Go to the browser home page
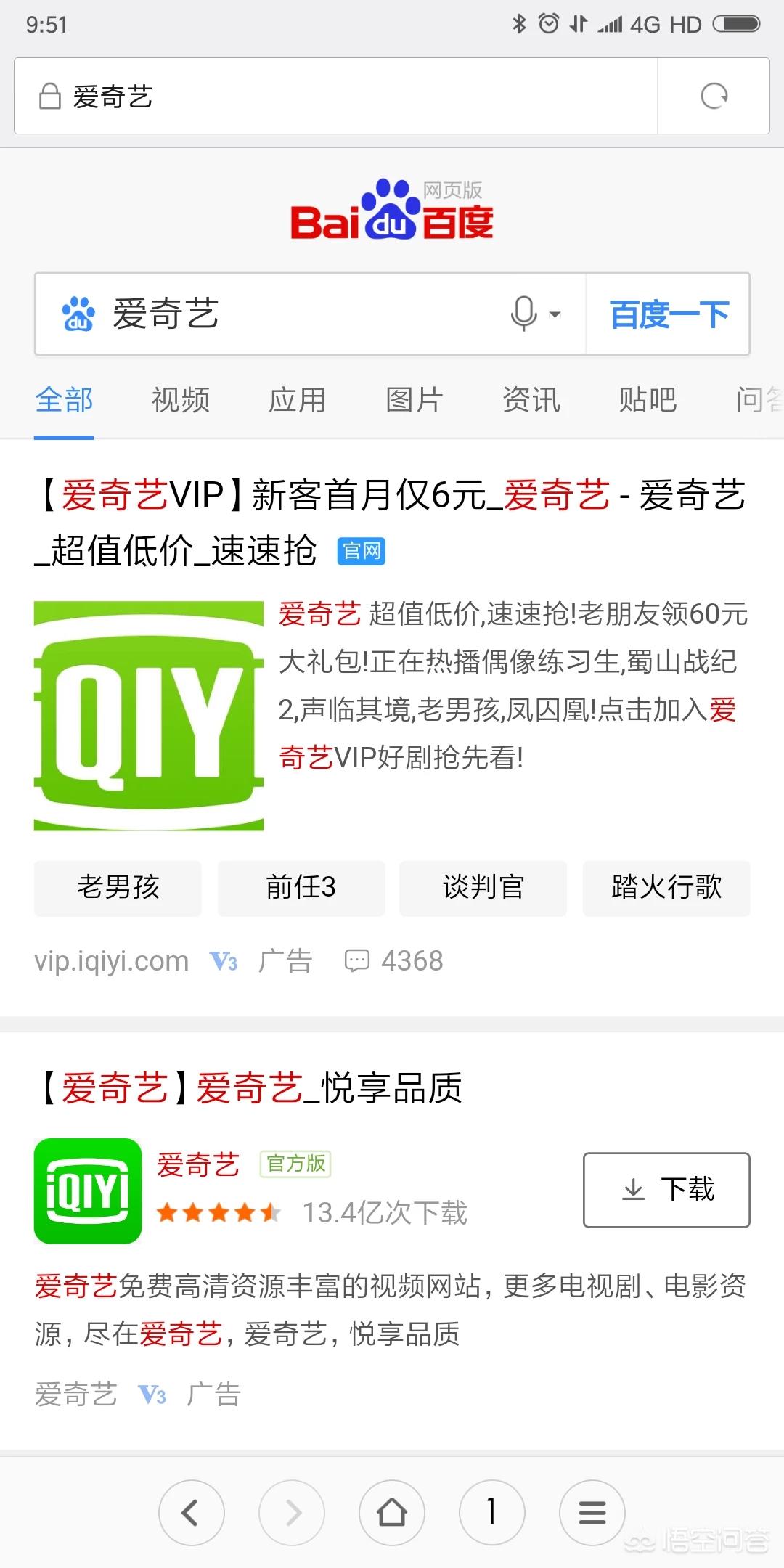Viewport: 784px width, 1568px height. pos(392,1513)
